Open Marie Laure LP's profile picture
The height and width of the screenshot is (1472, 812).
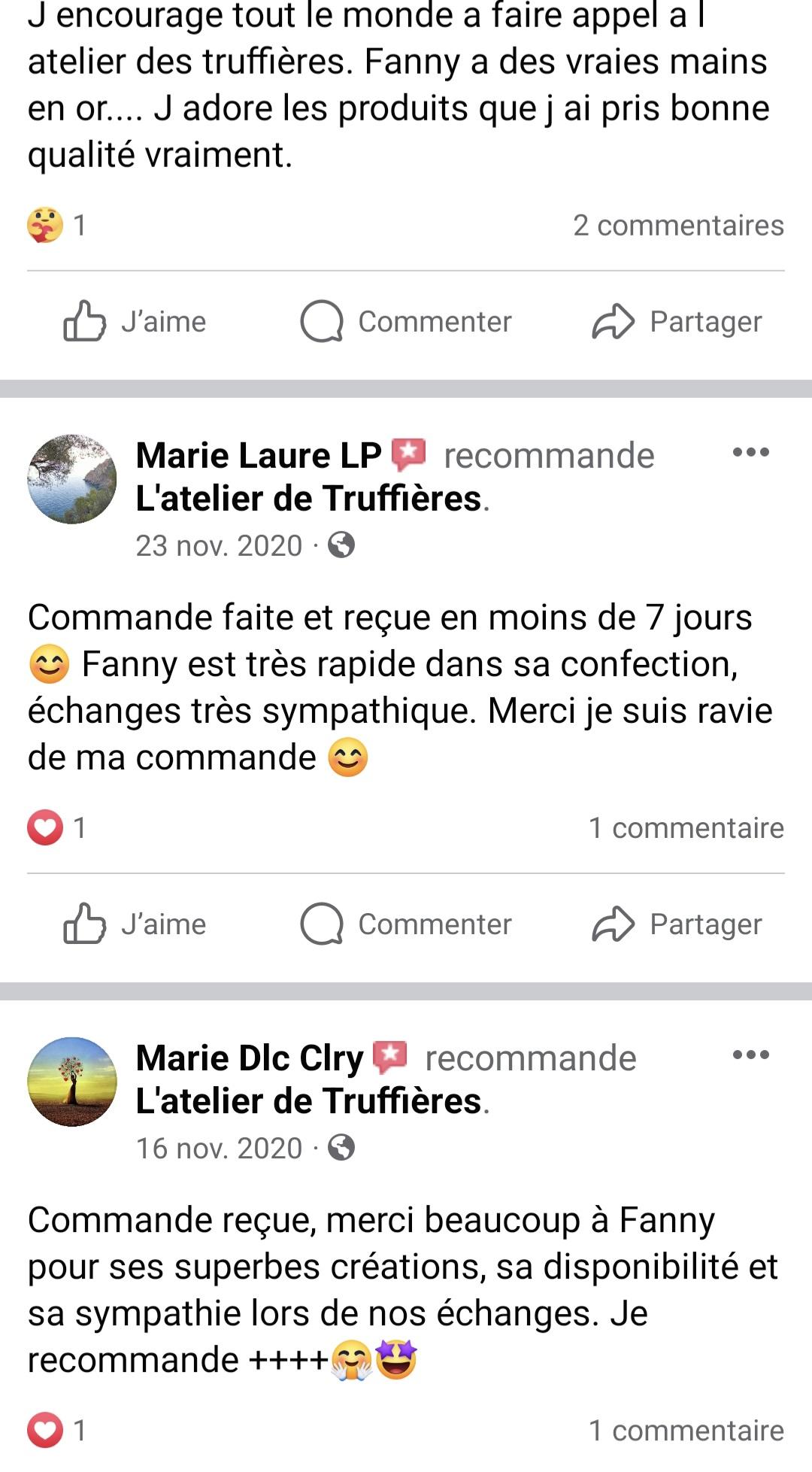click(72, 478)
